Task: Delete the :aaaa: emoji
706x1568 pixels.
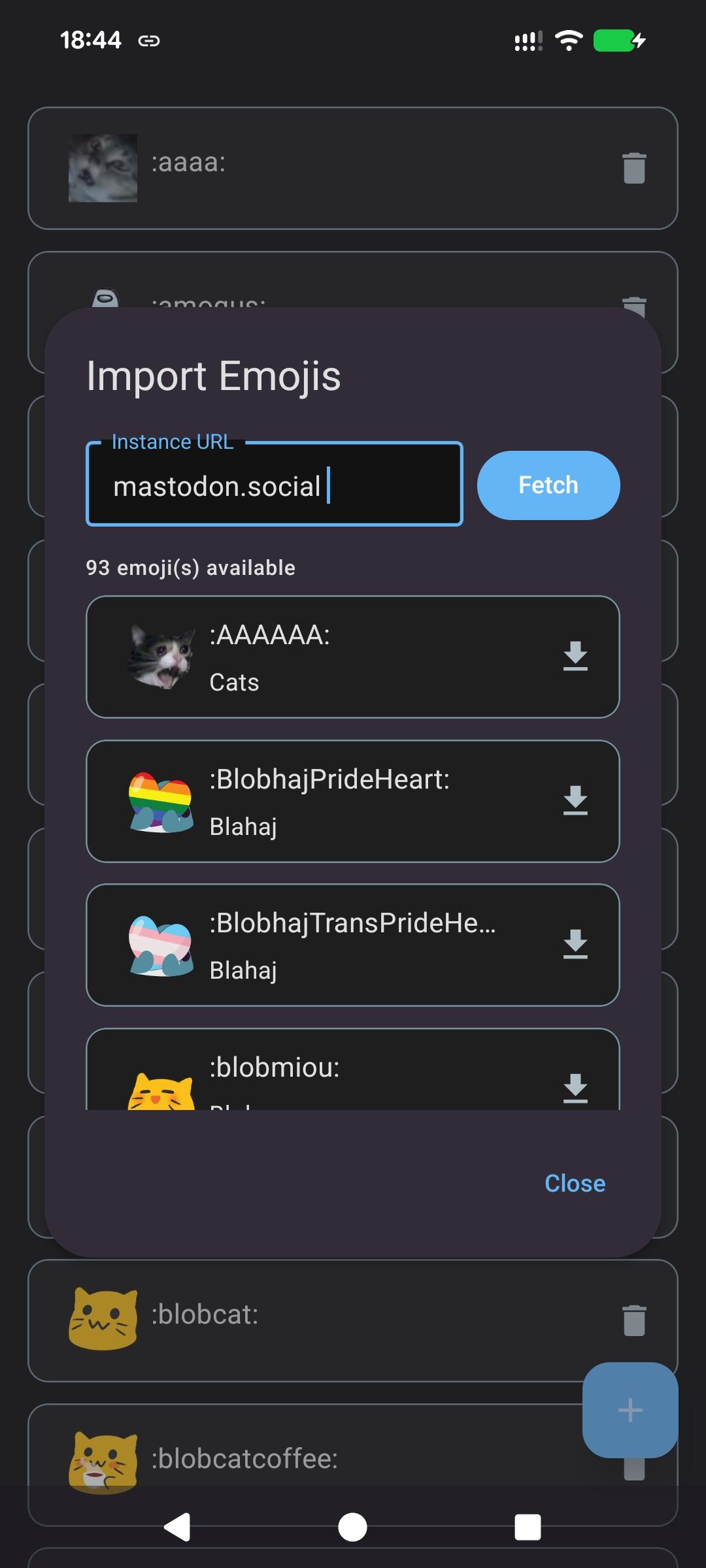Action: pos(633,168)
